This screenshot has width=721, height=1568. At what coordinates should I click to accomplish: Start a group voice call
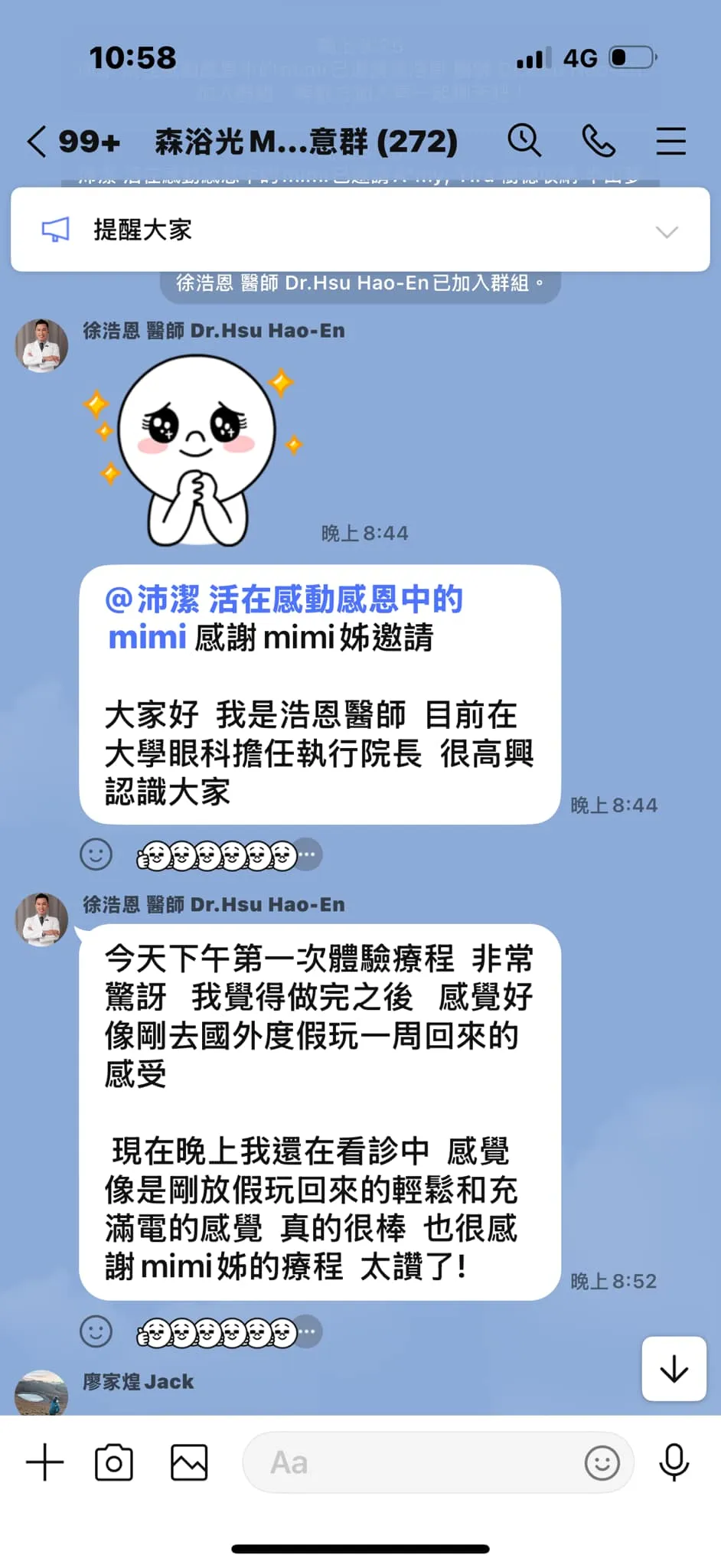click(x=599, y=141)
